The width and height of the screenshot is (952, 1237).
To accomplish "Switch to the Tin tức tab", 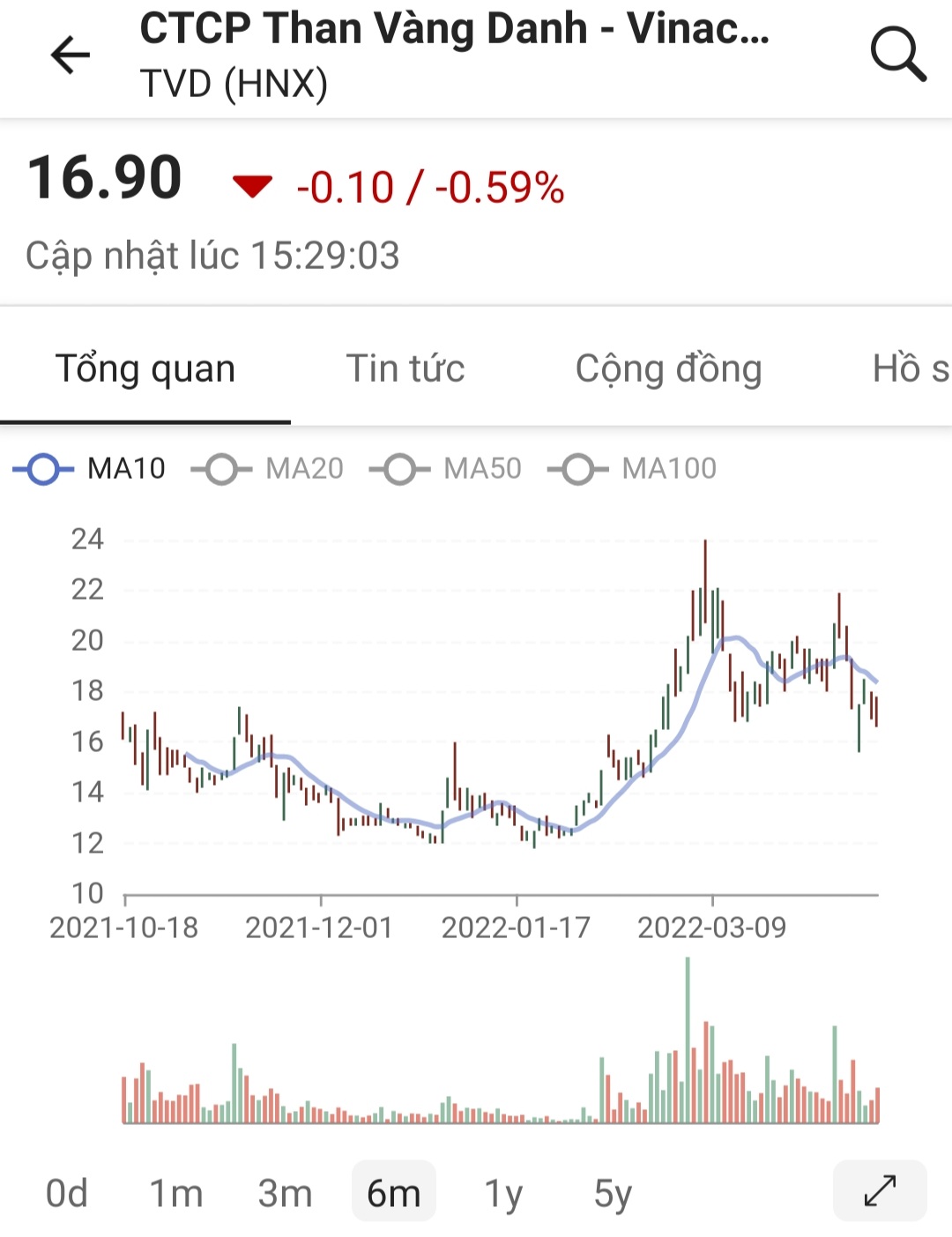I will coord(405,369).
